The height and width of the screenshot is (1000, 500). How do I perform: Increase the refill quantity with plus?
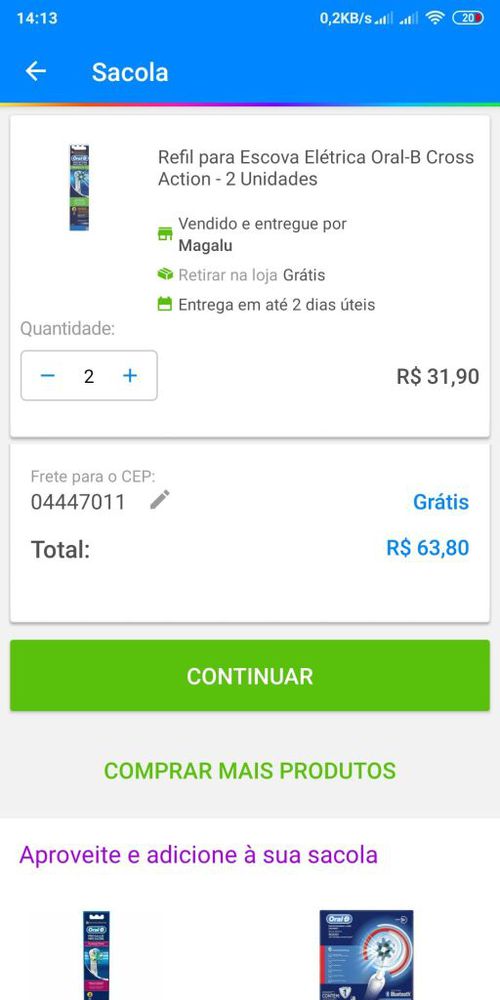click(129, 376)
